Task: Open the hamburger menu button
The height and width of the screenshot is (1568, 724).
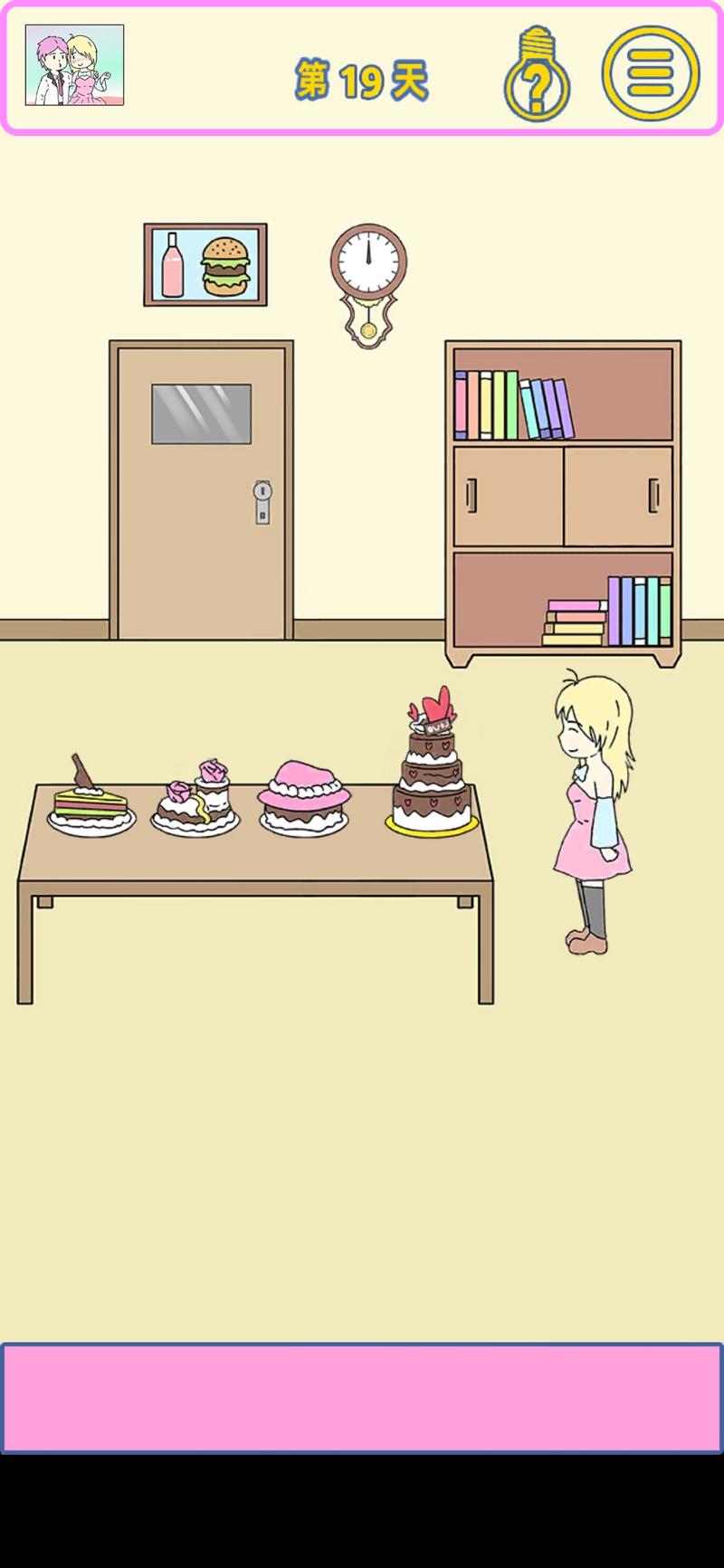Action: coord(651,73)
